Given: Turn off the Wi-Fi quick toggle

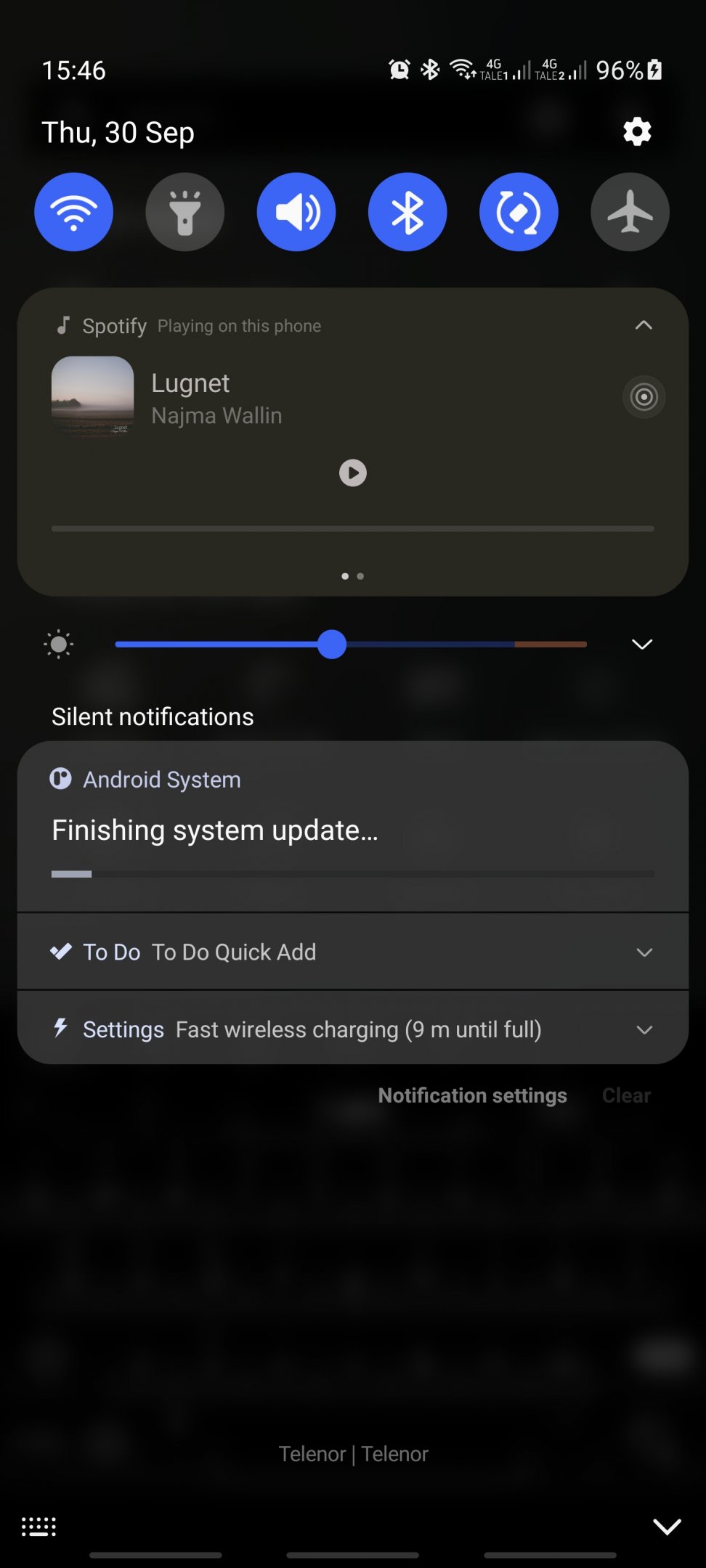Looking at the screenshot, I should 73,212.
